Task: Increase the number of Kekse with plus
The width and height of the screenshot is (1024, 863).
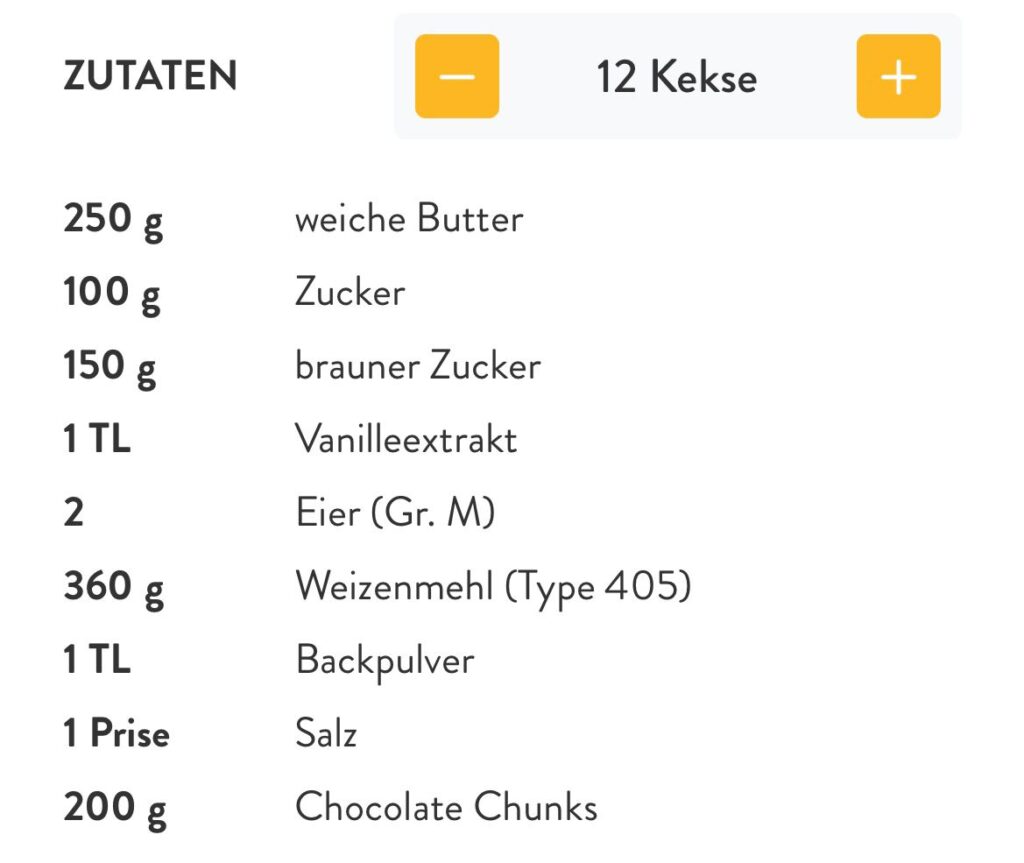Action: click(x=898, y=77)
